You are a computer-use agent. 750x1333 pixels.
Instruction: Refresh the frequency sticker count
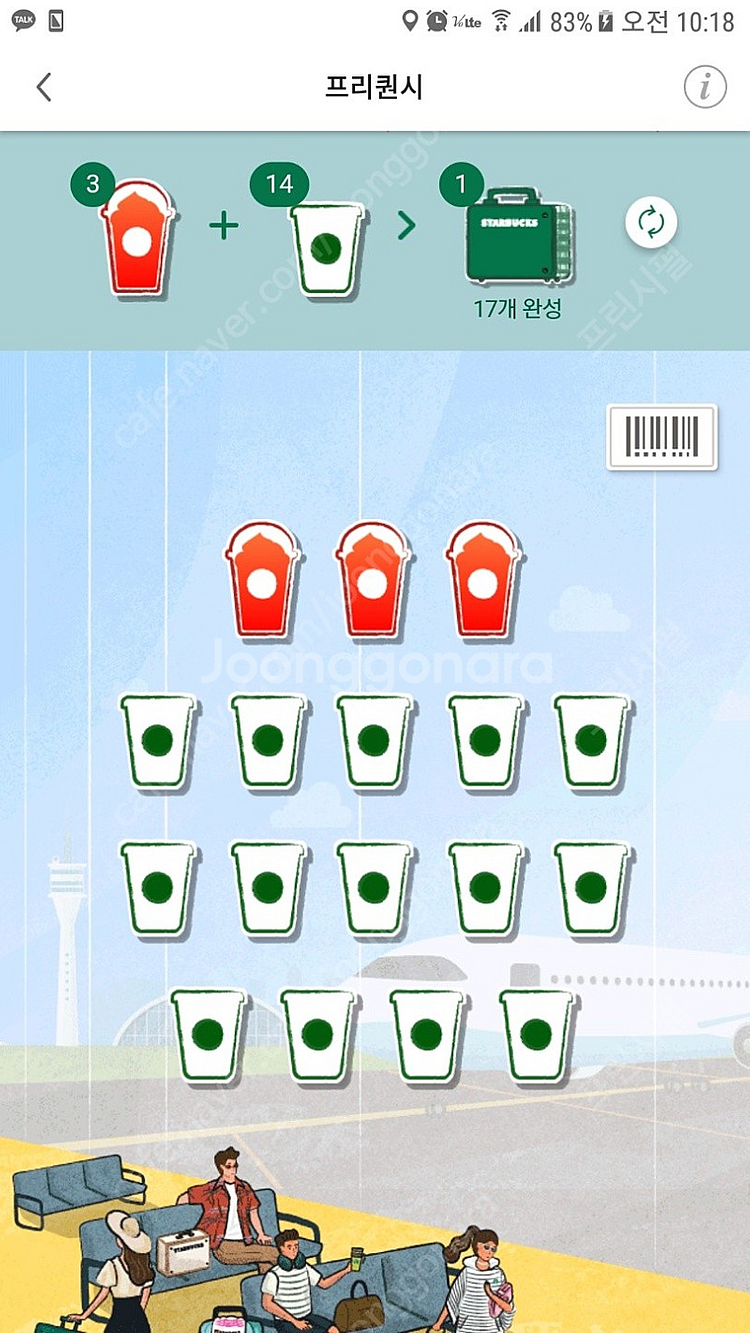coord(651,223)
